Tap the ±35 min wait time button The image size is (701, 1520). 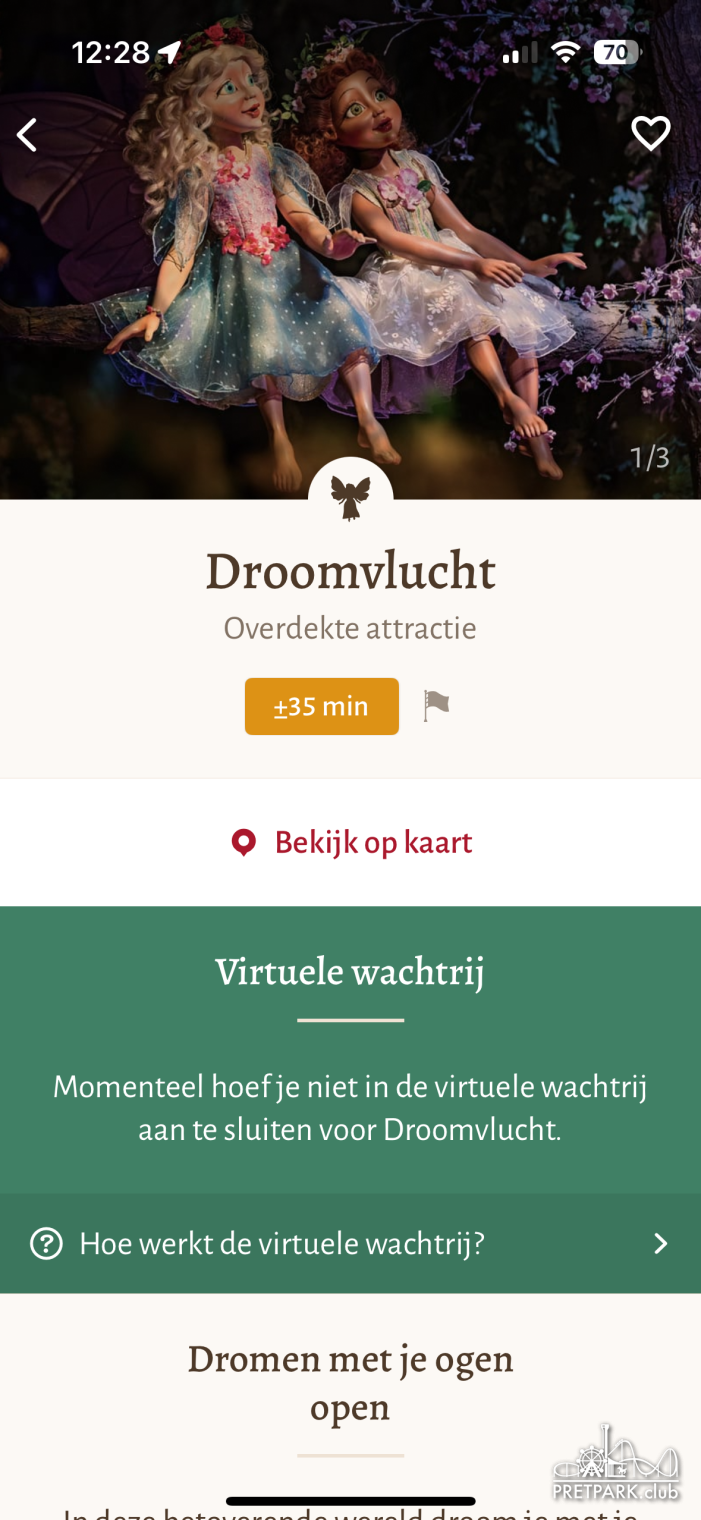[321, 707]
